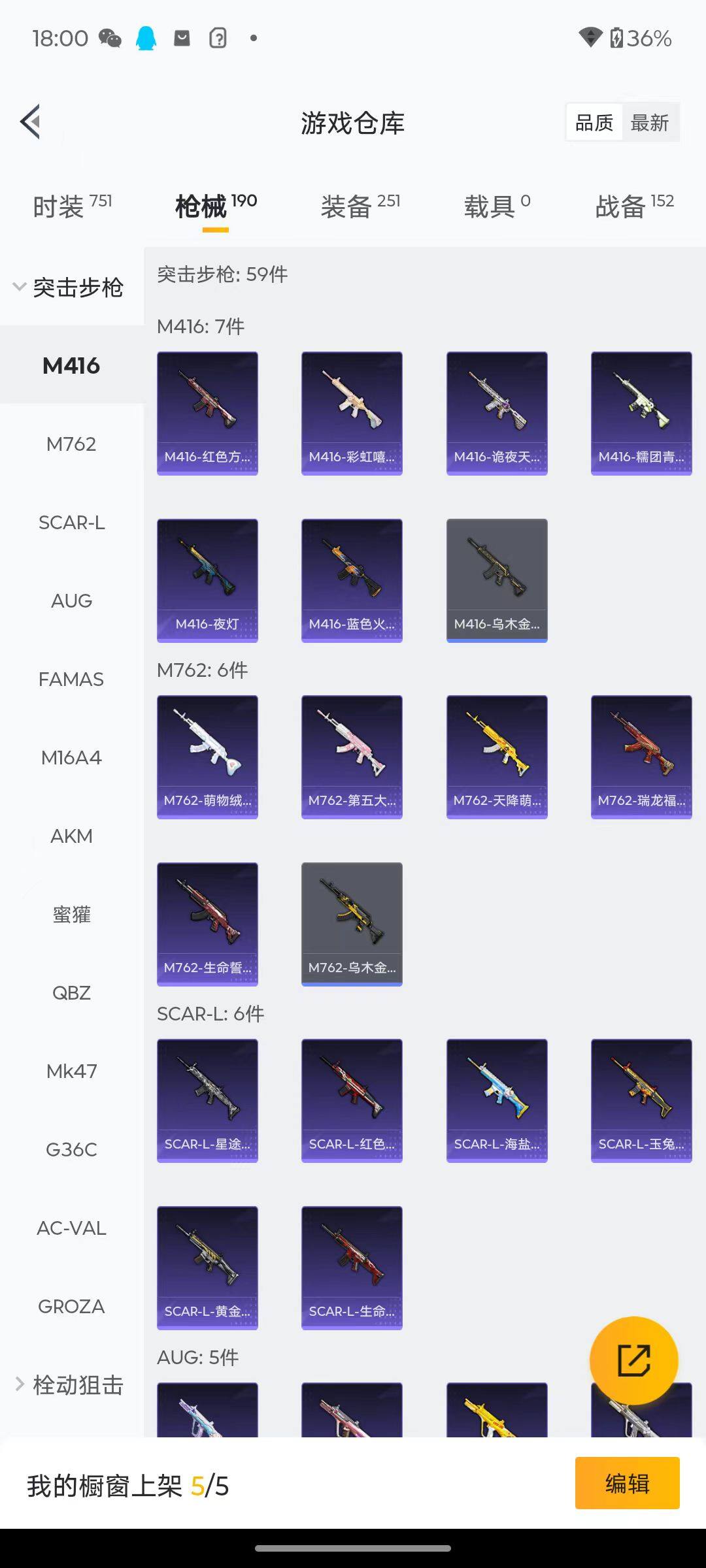Open the 载具 tab
Viewport: 706px width, 1568px height.
[x=497, y=206]
